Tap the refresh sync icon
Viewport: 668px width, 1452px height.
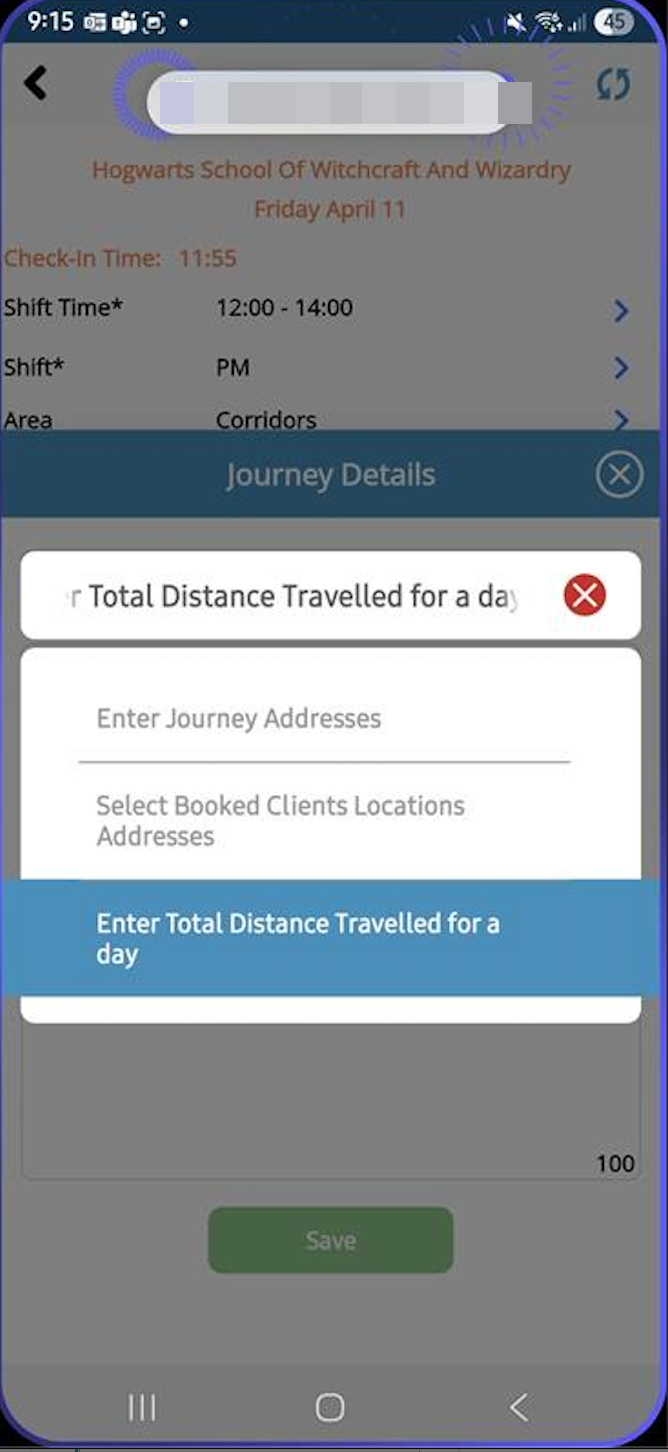613,84
